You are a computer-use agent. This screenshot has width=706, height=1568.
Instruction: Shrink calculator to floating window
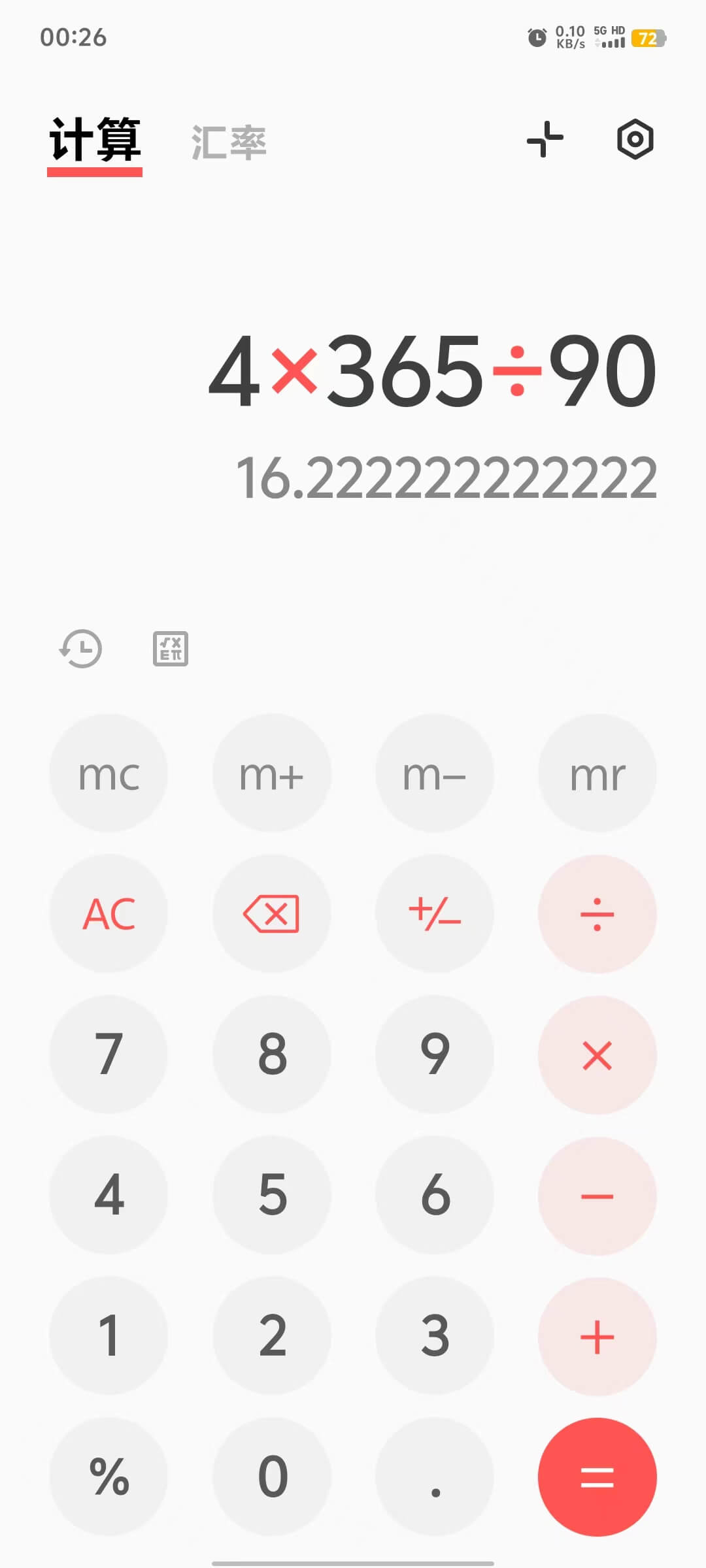click(x=545, y=139)
